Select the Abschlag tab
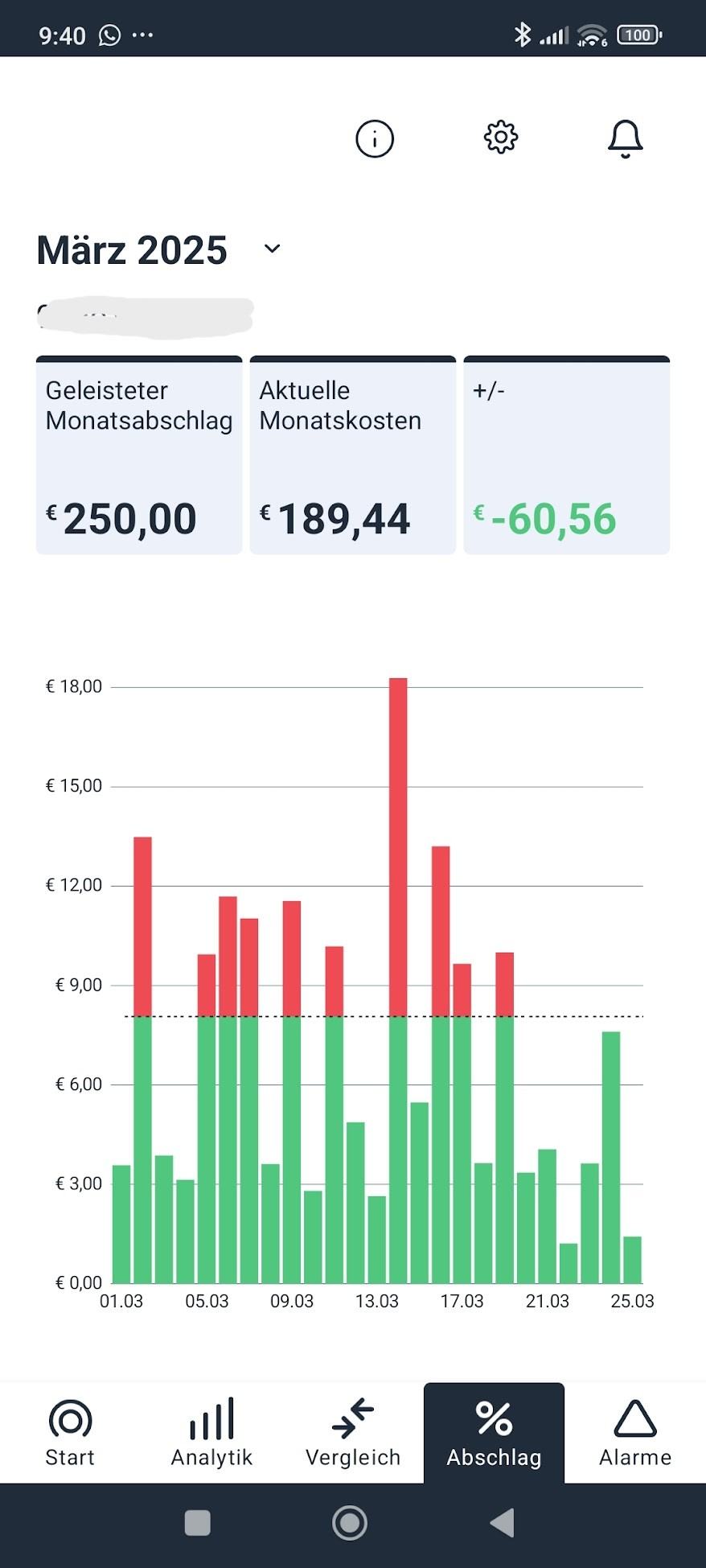Image resolution: width=706 pixels, height=1568 pixels. point(494,1434)
